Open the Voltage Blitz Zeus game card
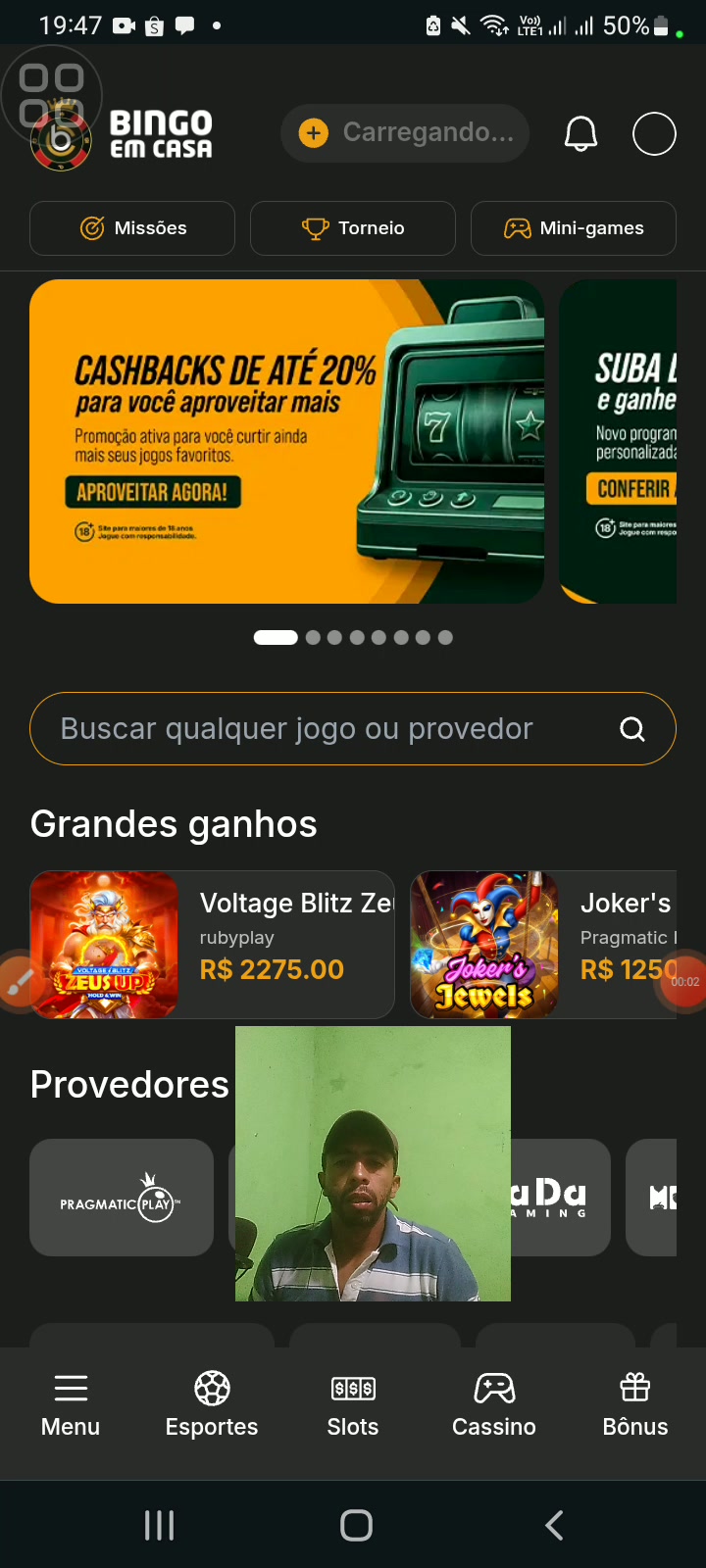Viewport: 706px width, 1568px height. [212, 945]
